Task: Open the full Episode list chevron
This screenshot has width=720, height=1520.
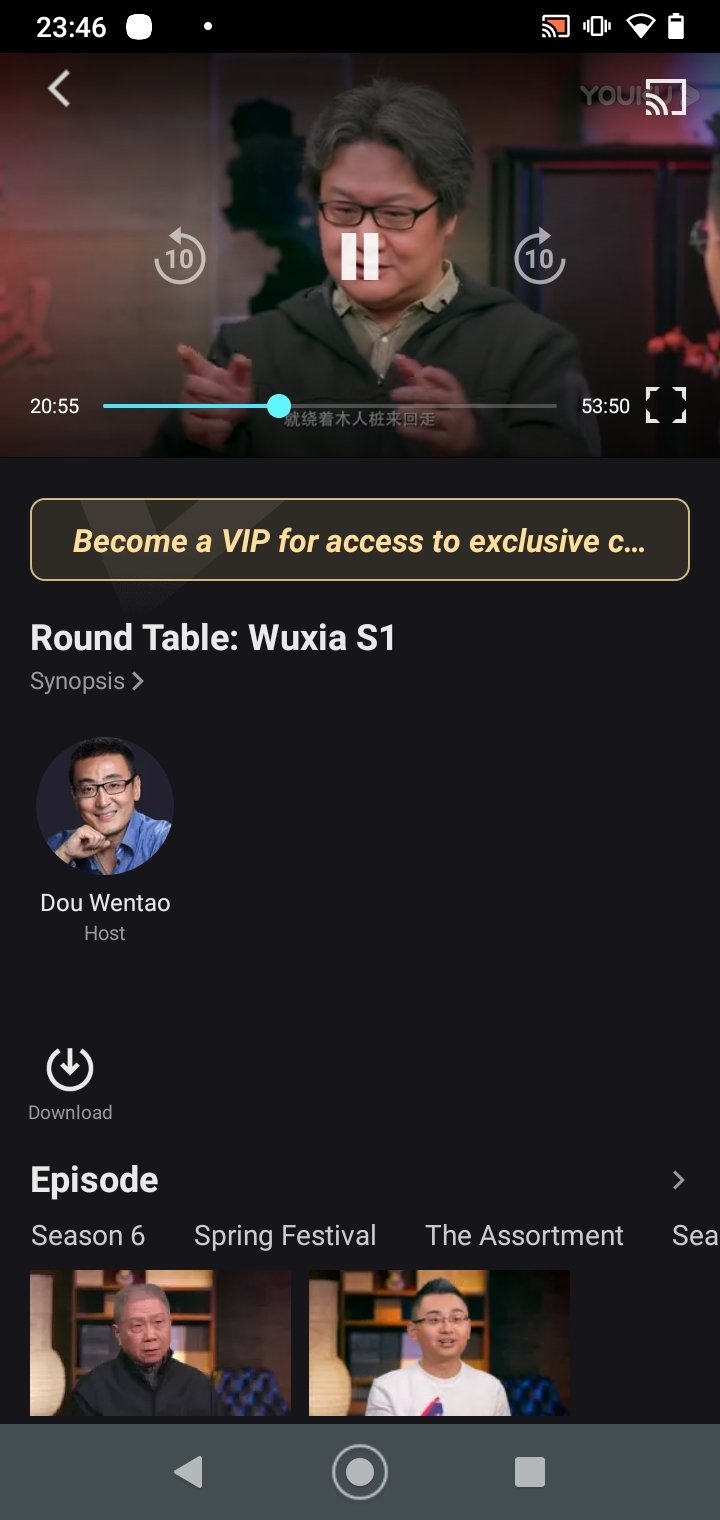Action: coord(678,1180)
